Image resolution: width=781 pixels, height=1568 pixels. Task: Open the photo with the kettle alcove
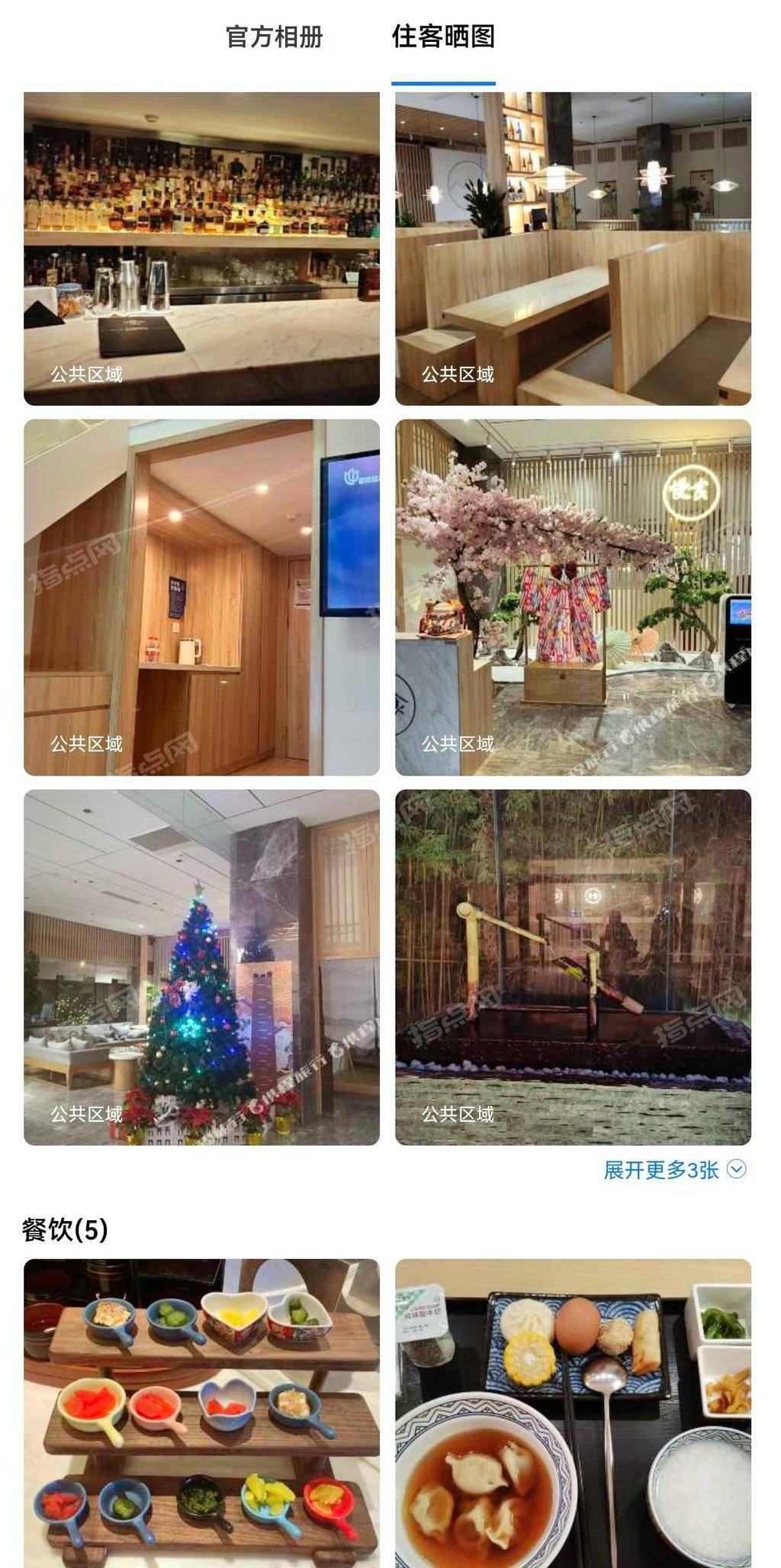click(201, 597)
